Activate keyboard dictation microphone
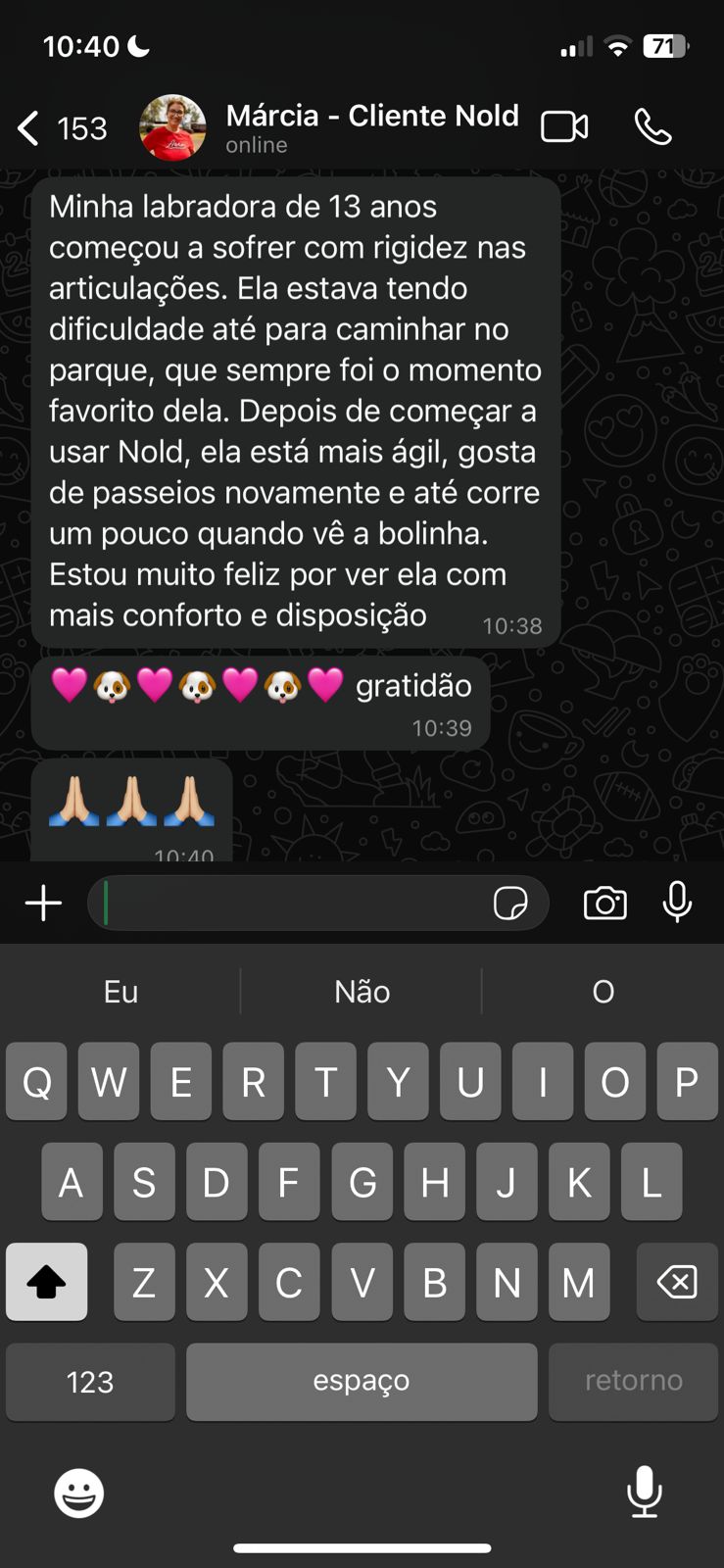 pos(644,1492)
